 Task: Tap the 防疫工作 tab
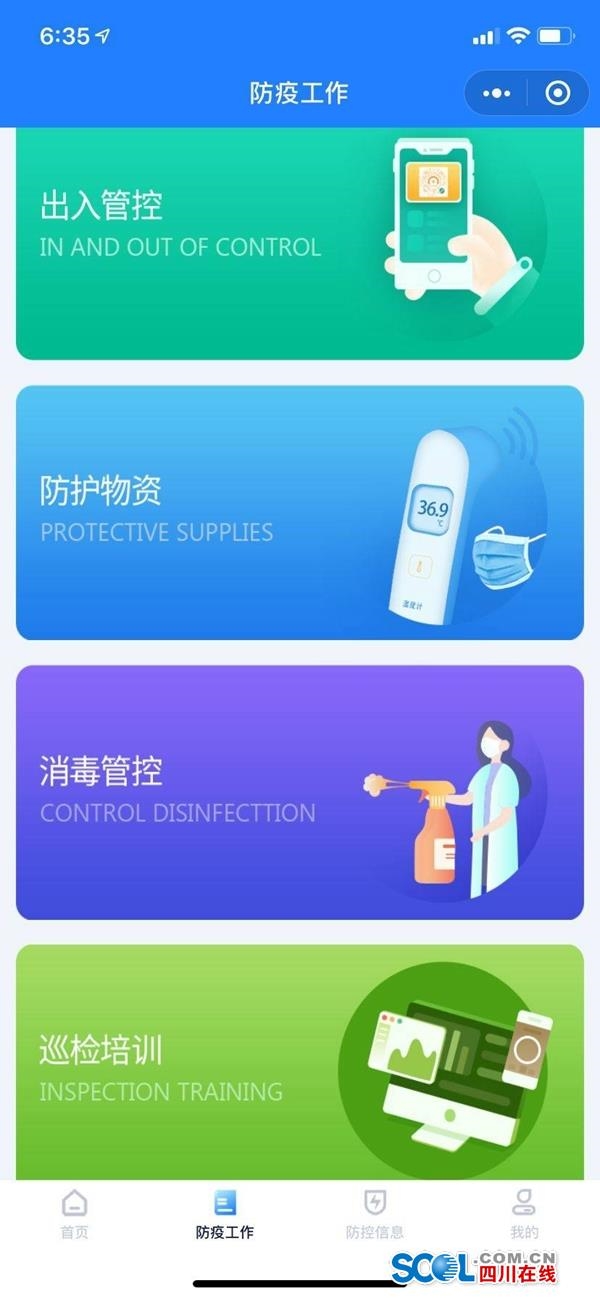(225, 1214)
